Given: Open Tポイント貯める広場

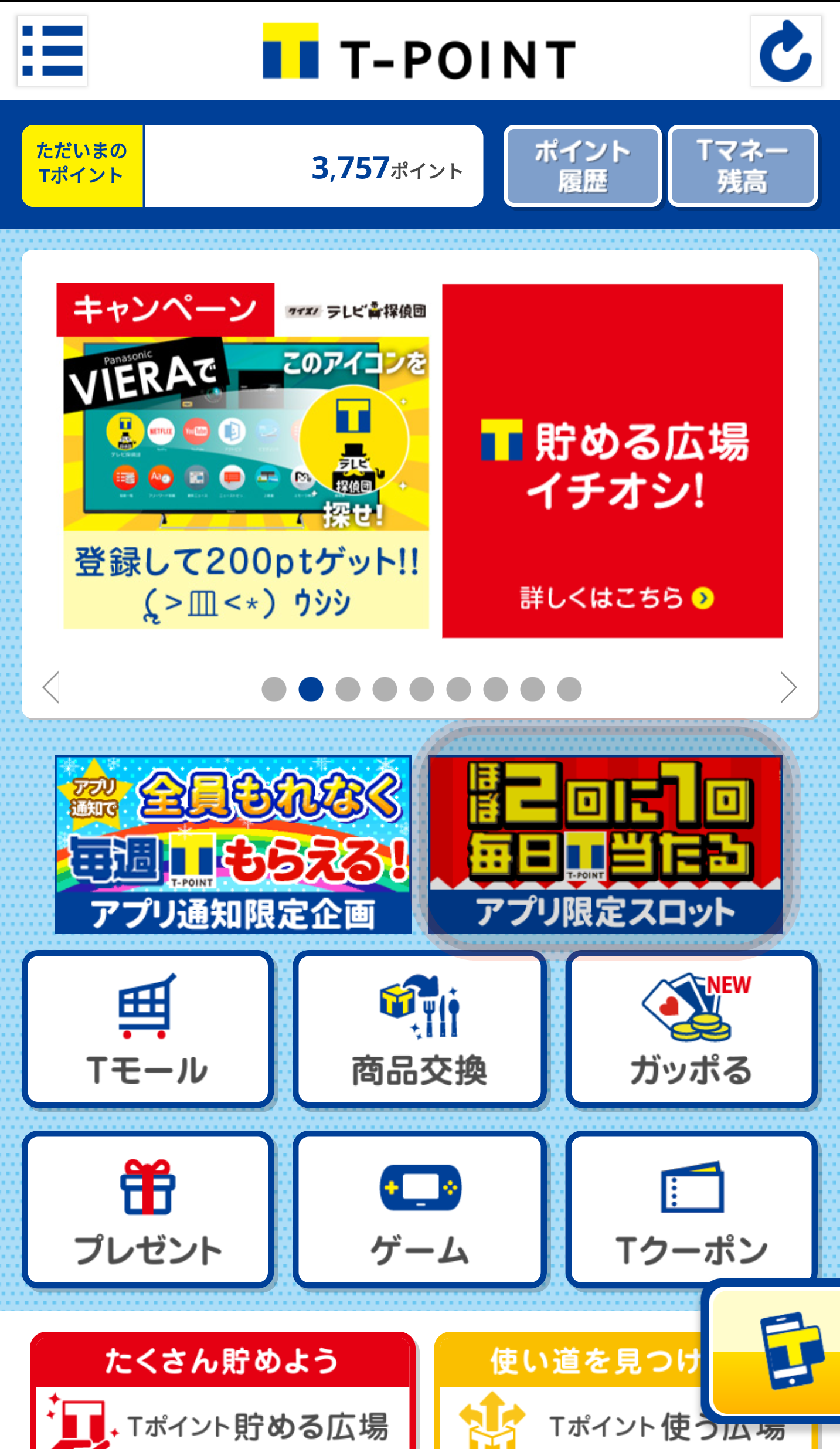Looking at the screenshot, I should click(223, 1419).
